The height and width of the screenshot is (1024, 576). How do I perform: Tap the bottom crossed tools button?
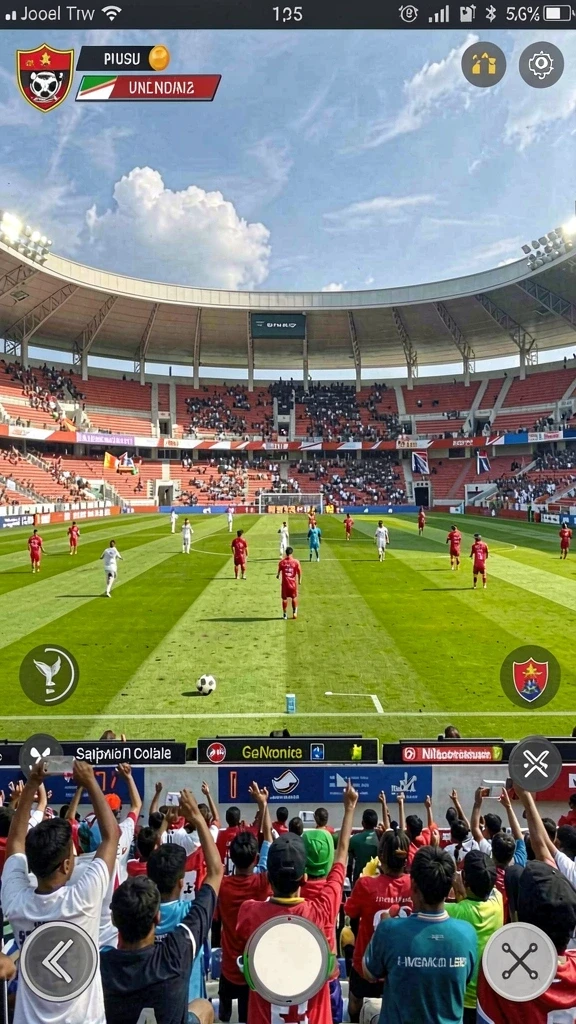(519, 961)
